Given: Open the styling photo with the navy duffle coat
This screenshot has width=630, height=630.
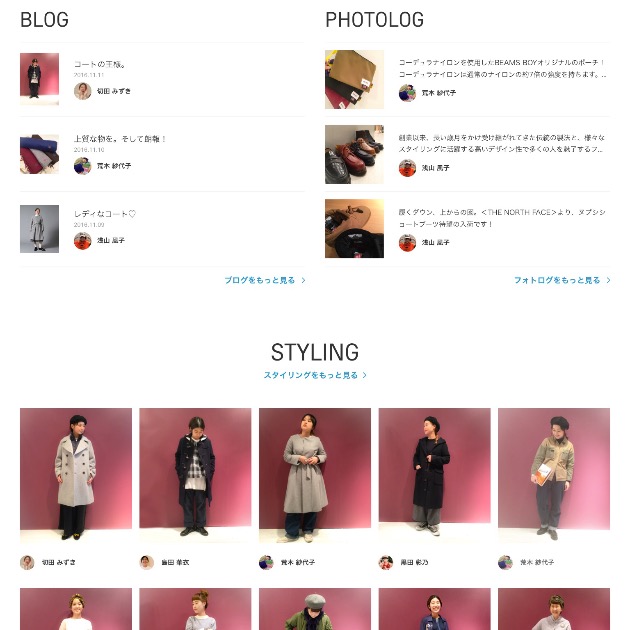Looking at the screenshot, I should point(195,475).
